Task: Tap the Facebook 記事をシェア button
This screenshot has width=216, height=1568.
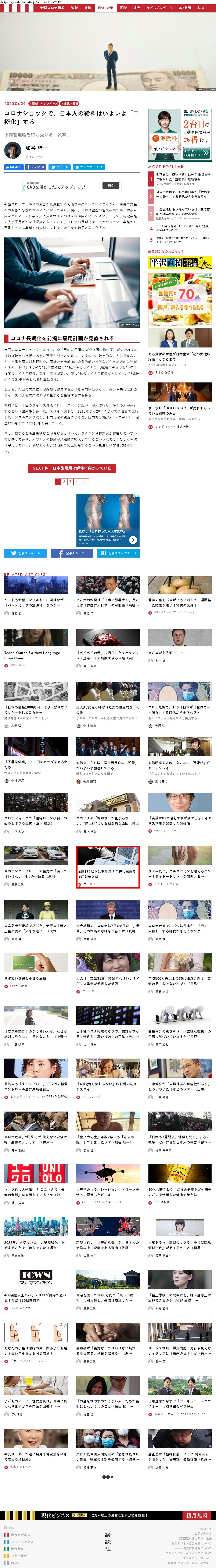Action: pos(72,553)
